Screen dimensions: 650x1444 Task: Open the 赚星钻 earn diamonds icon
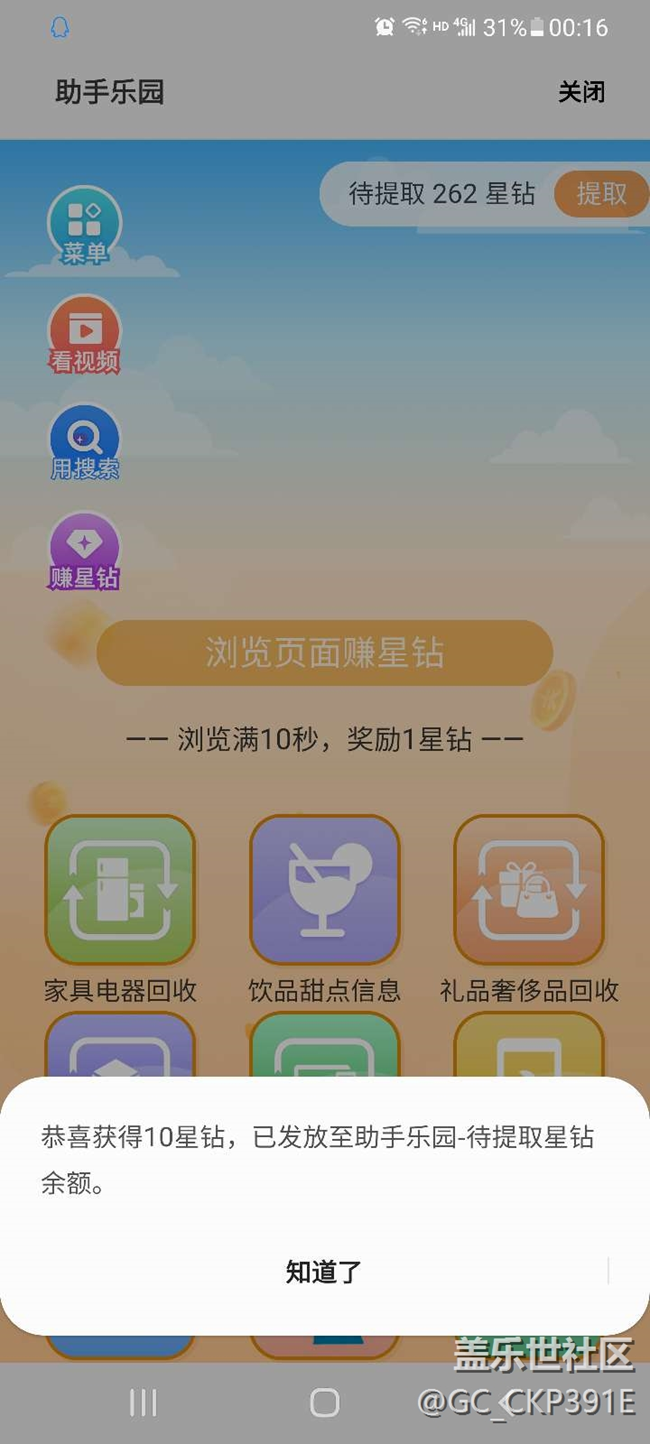pos(85,552)
